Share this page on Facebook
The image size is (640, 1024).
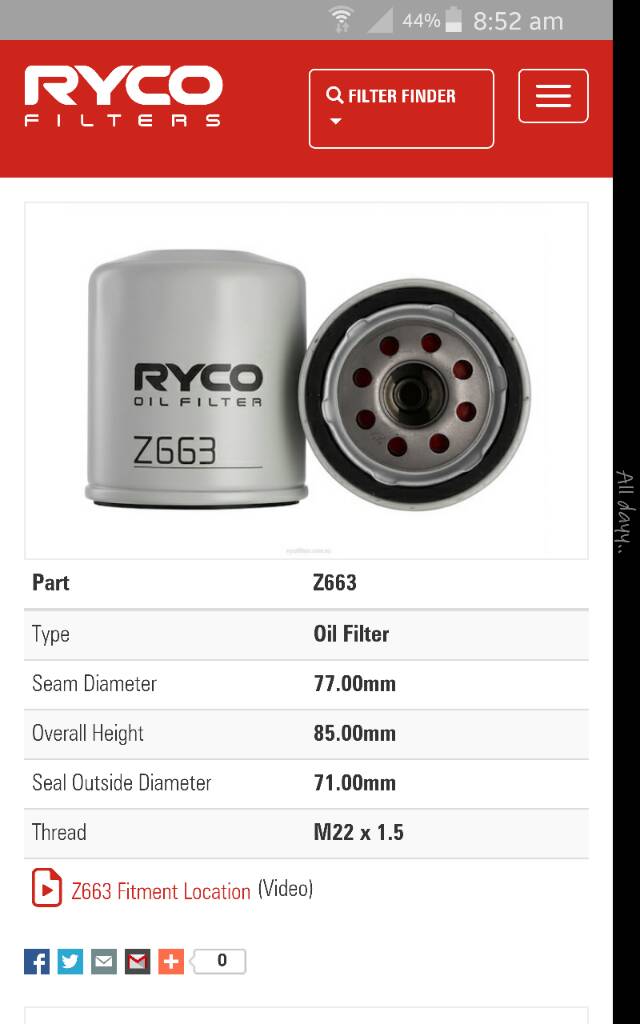point(37,962)
